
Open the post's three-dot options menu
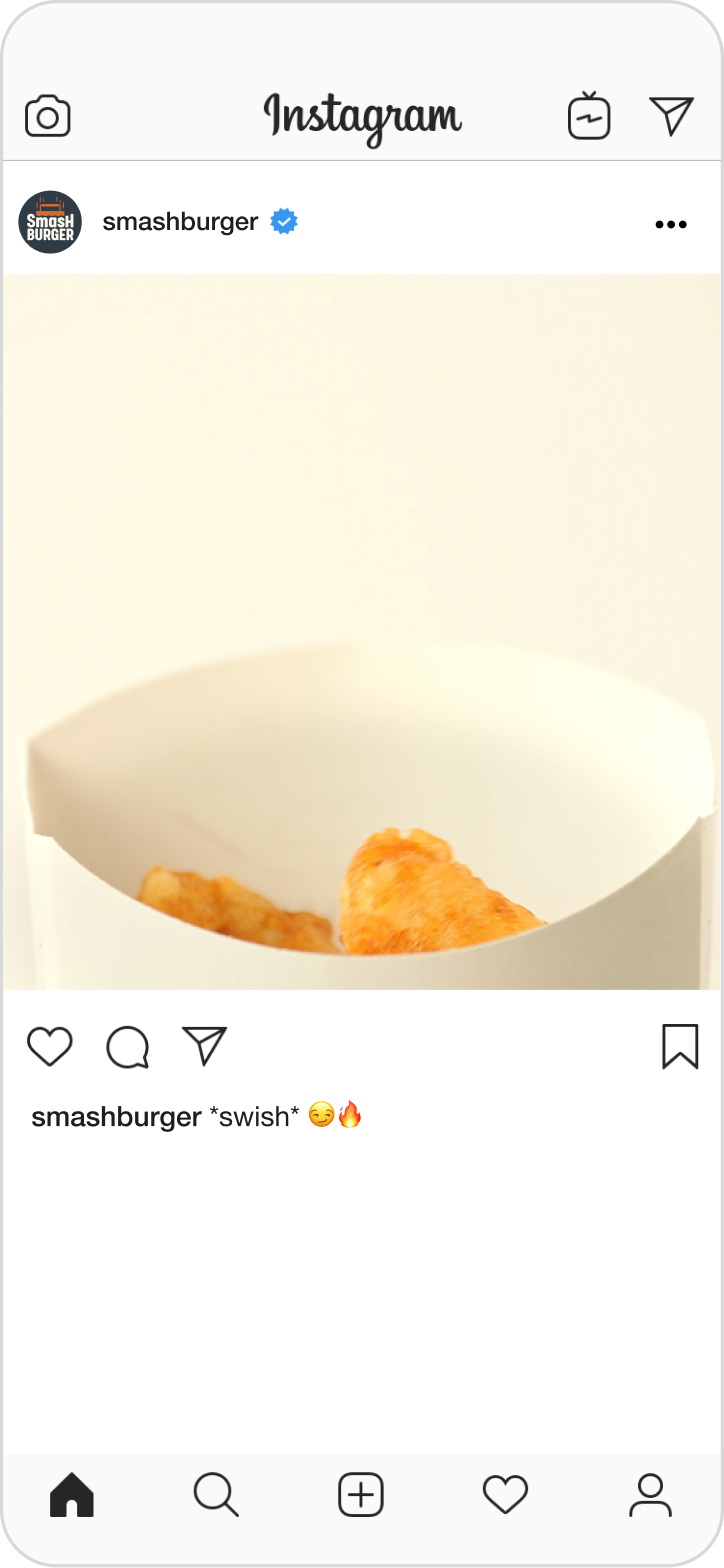pyautogui.click(x=671, y=224)
